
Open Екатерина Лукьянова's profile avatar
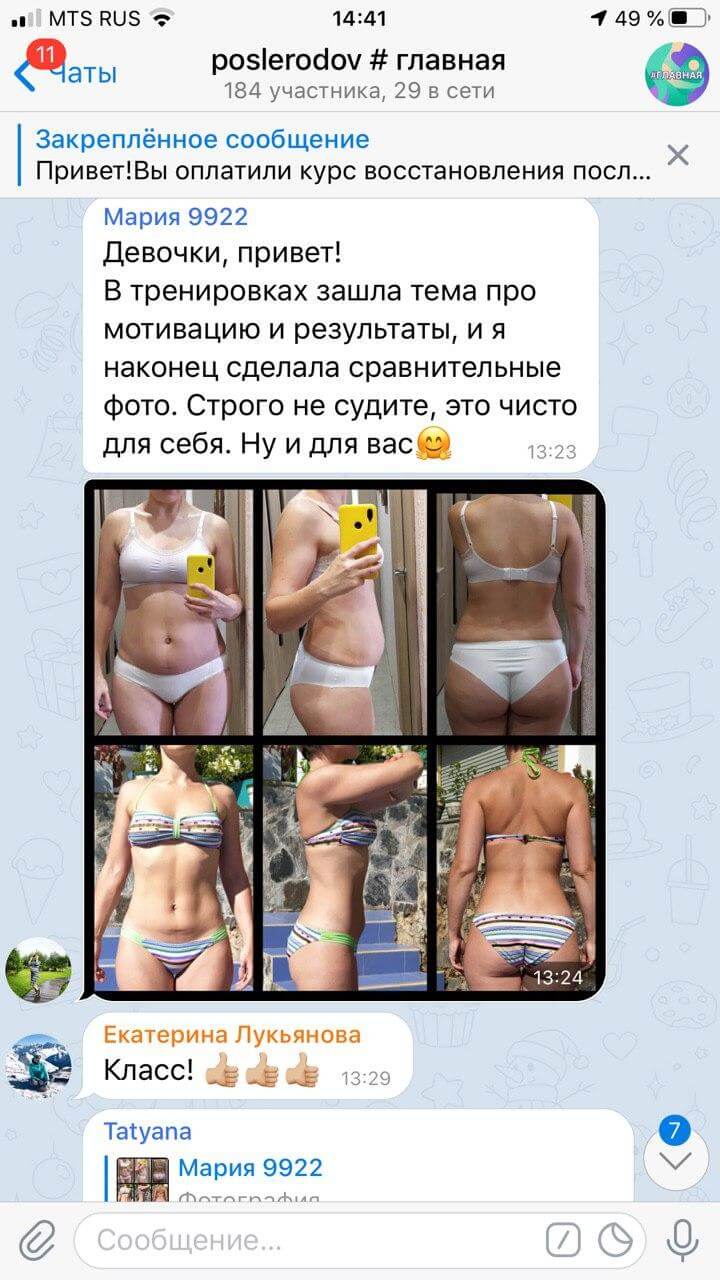click(x=38, y=1067)
